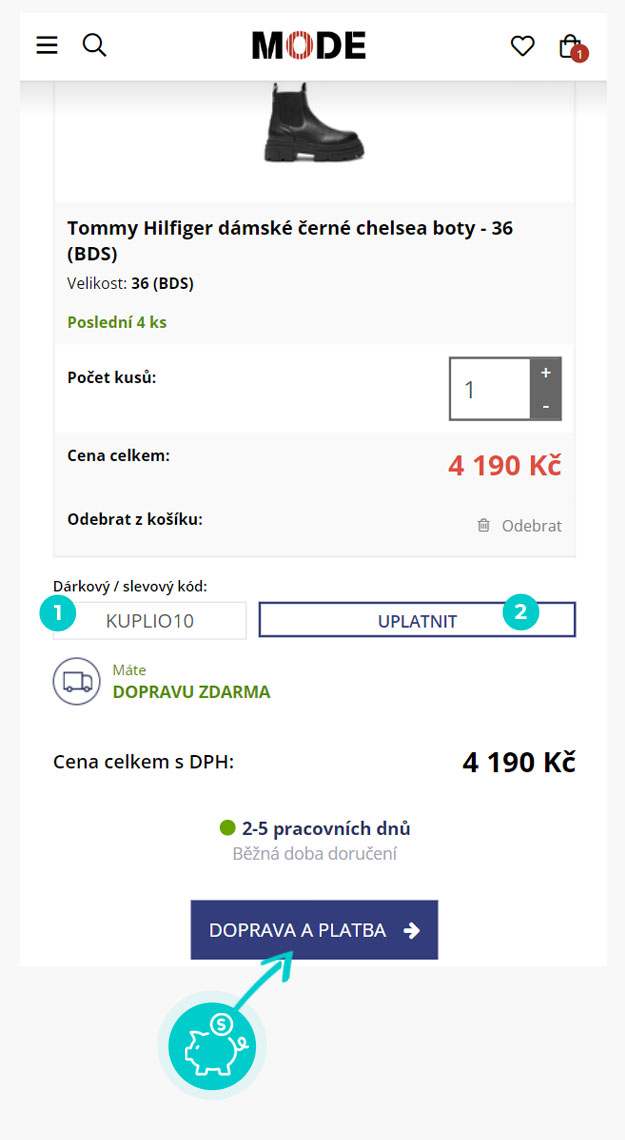Open the wishlist heart
The width and height of the screenshot is (625, 1140).
point(522,47)
